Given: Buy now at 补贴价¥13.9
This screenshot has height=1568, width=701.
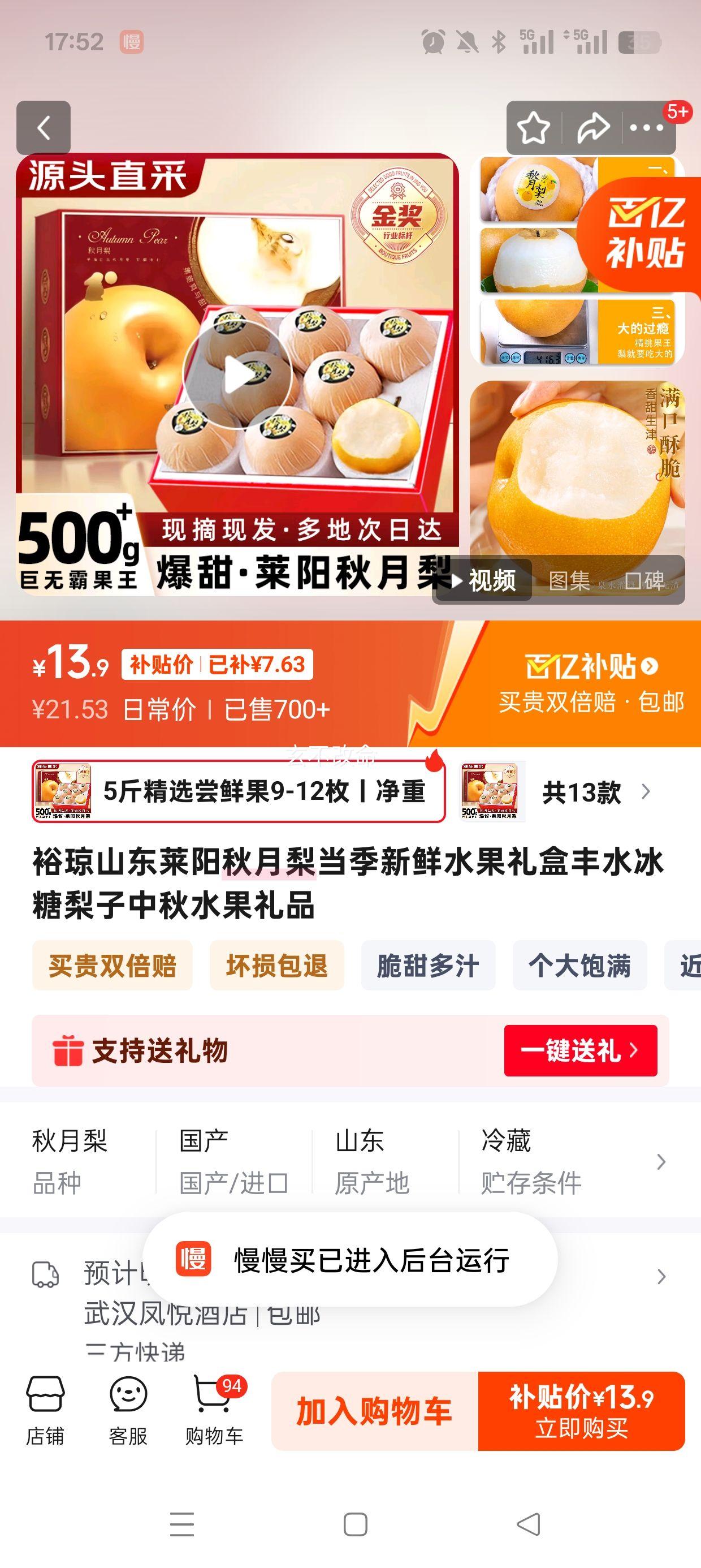Looking at the screenshot, I should pos(581,1411).
